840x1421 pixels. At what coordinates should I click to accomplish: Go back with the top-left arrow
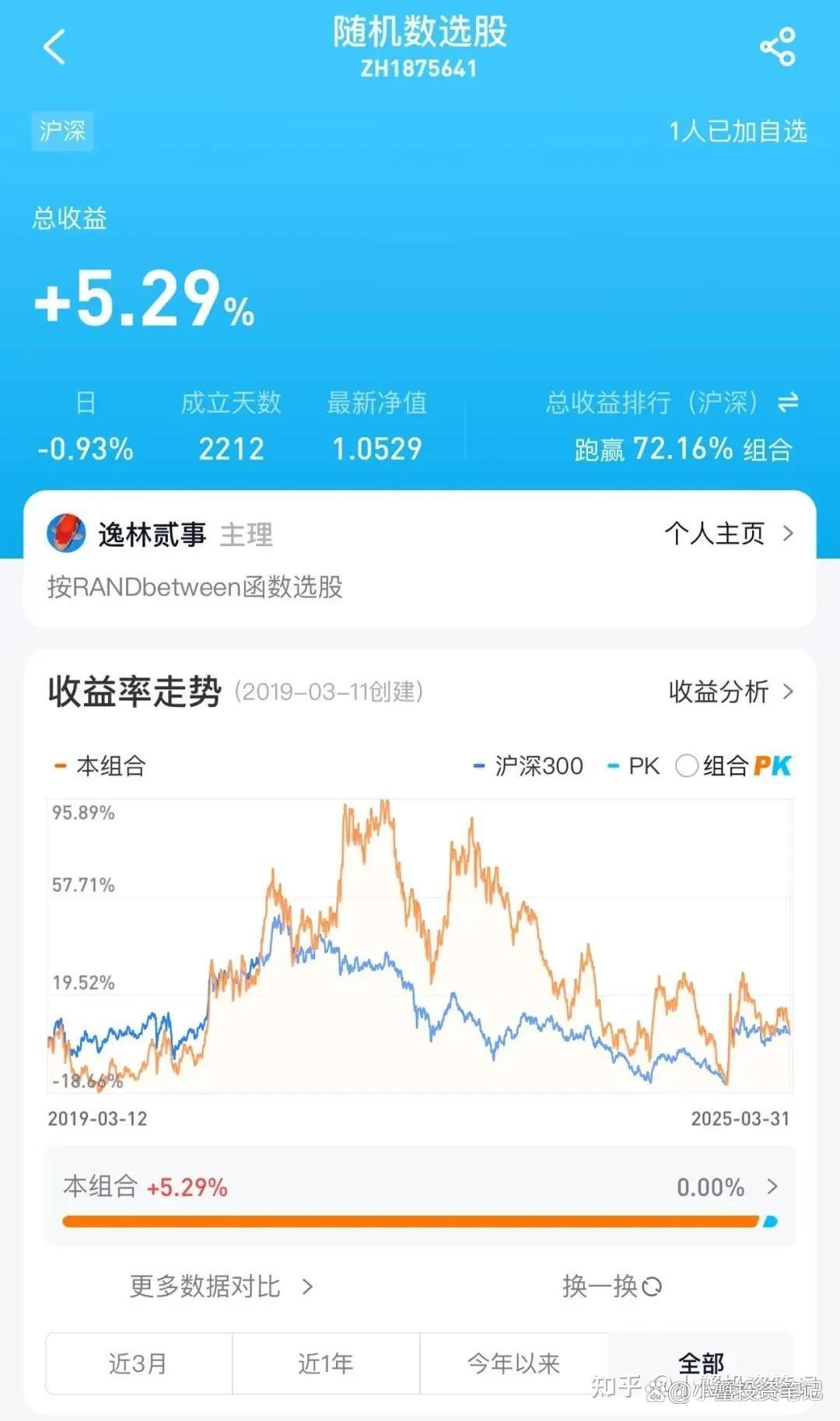pos(54,47)
